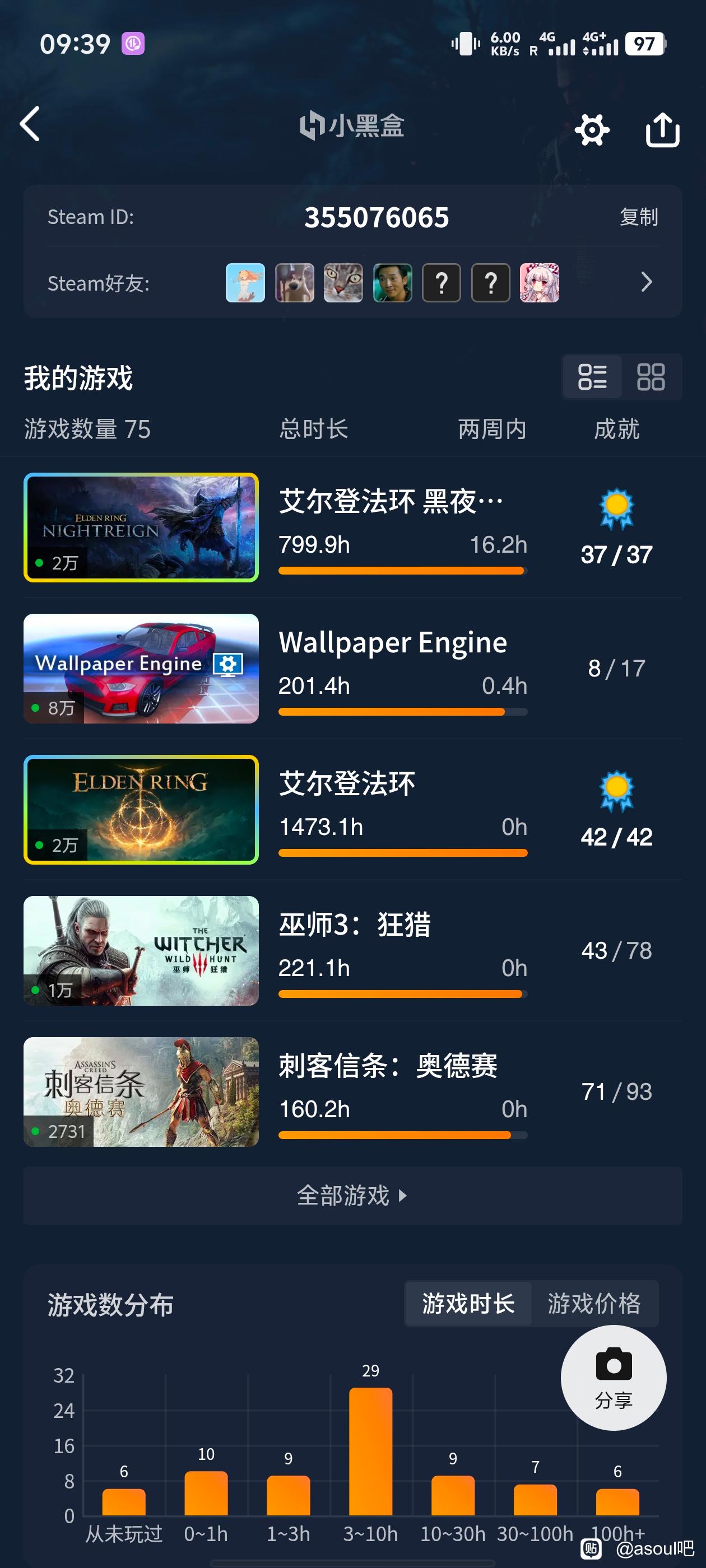
Task: View all games via 全部游戏
Action: 352,1196
